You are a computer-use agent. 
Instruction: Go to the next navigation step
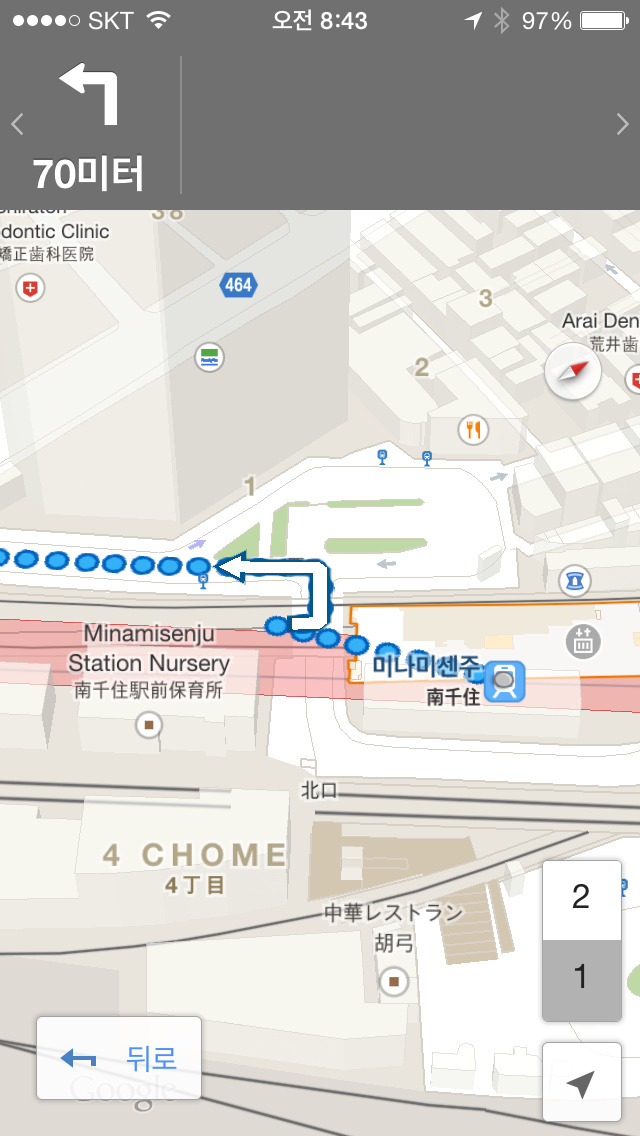coord(623,125)
